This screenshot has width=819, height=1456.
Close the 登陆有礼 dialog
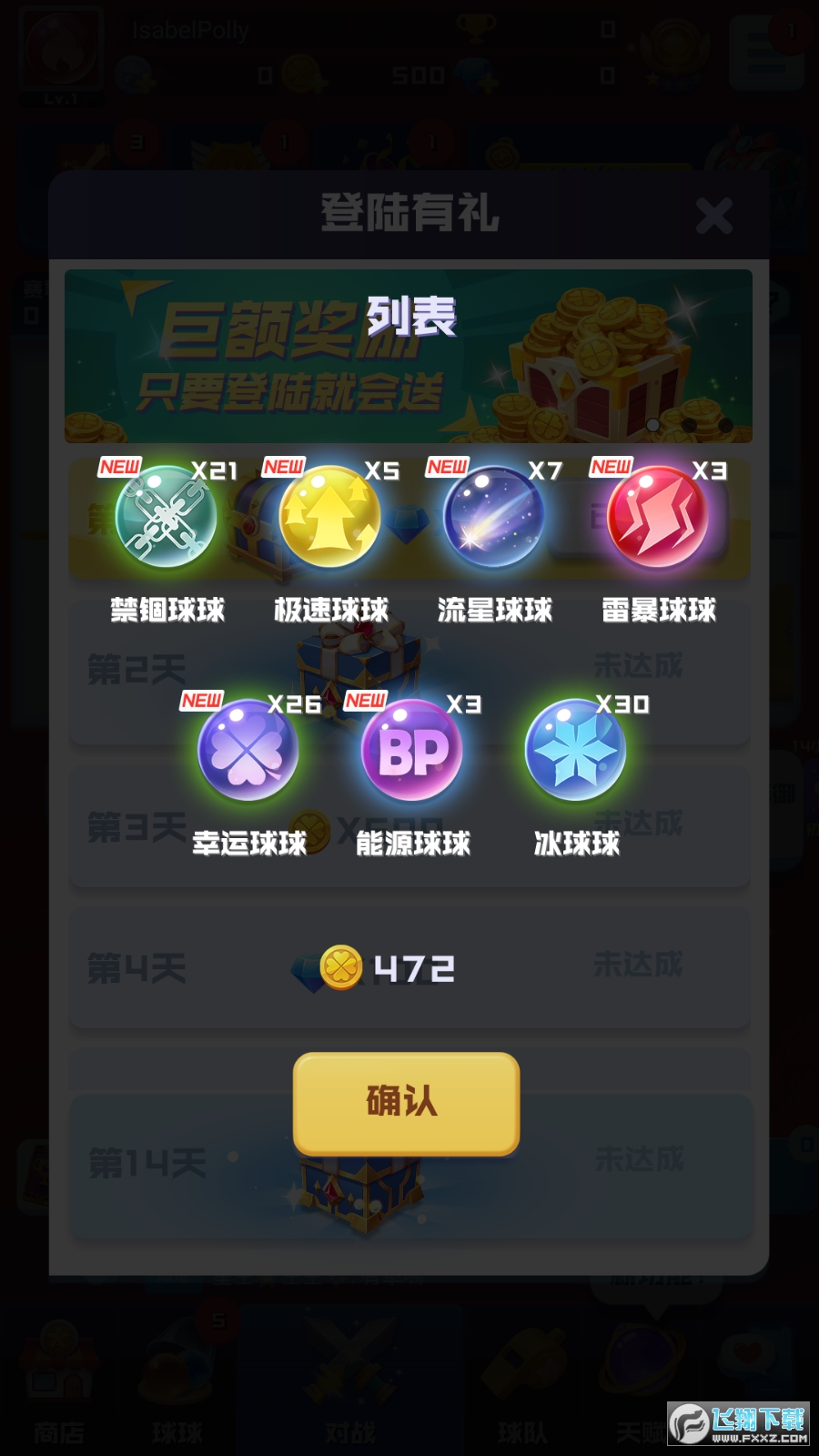coord(713,217)
